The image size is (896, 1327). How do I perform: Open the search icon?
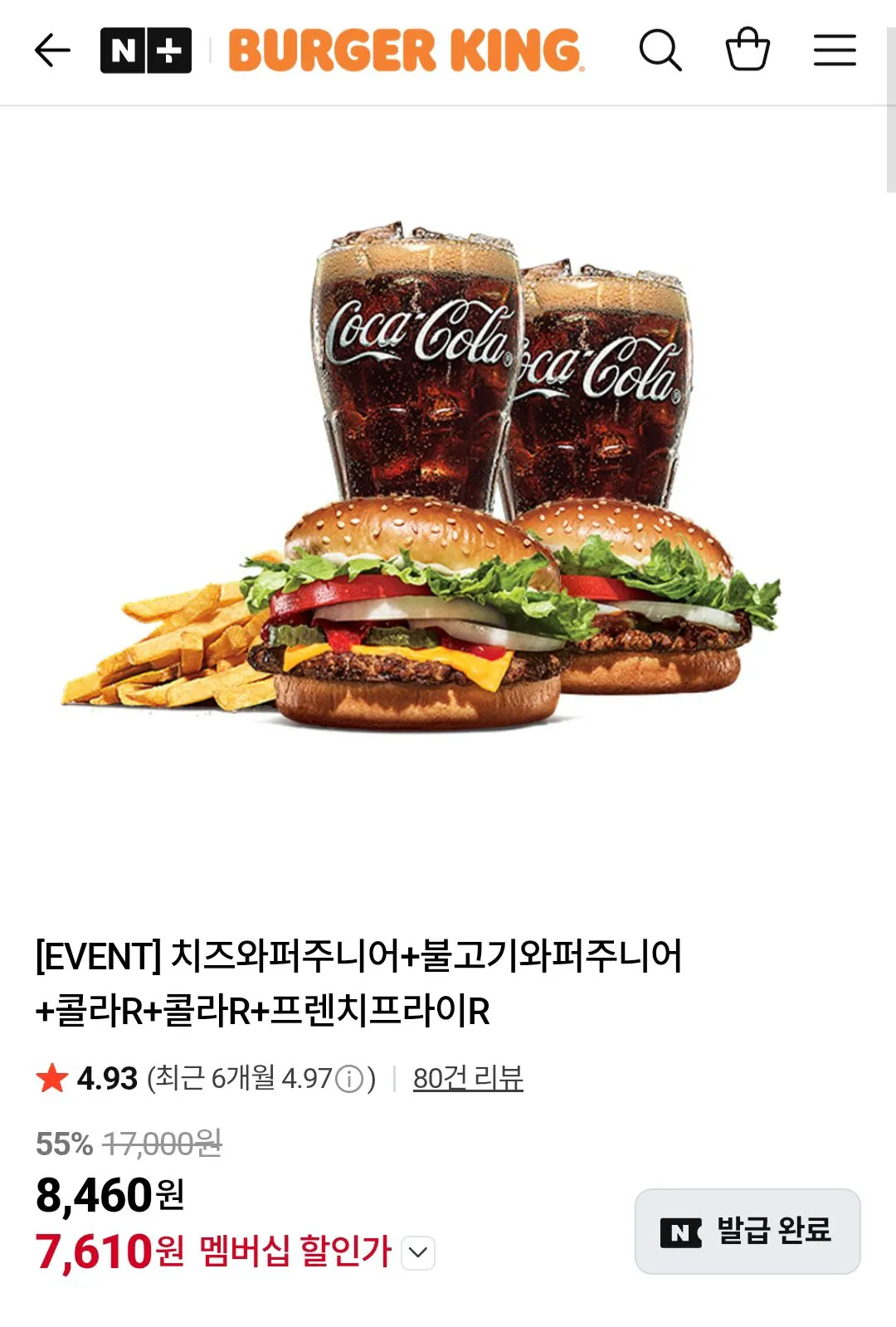pos(661,50)
